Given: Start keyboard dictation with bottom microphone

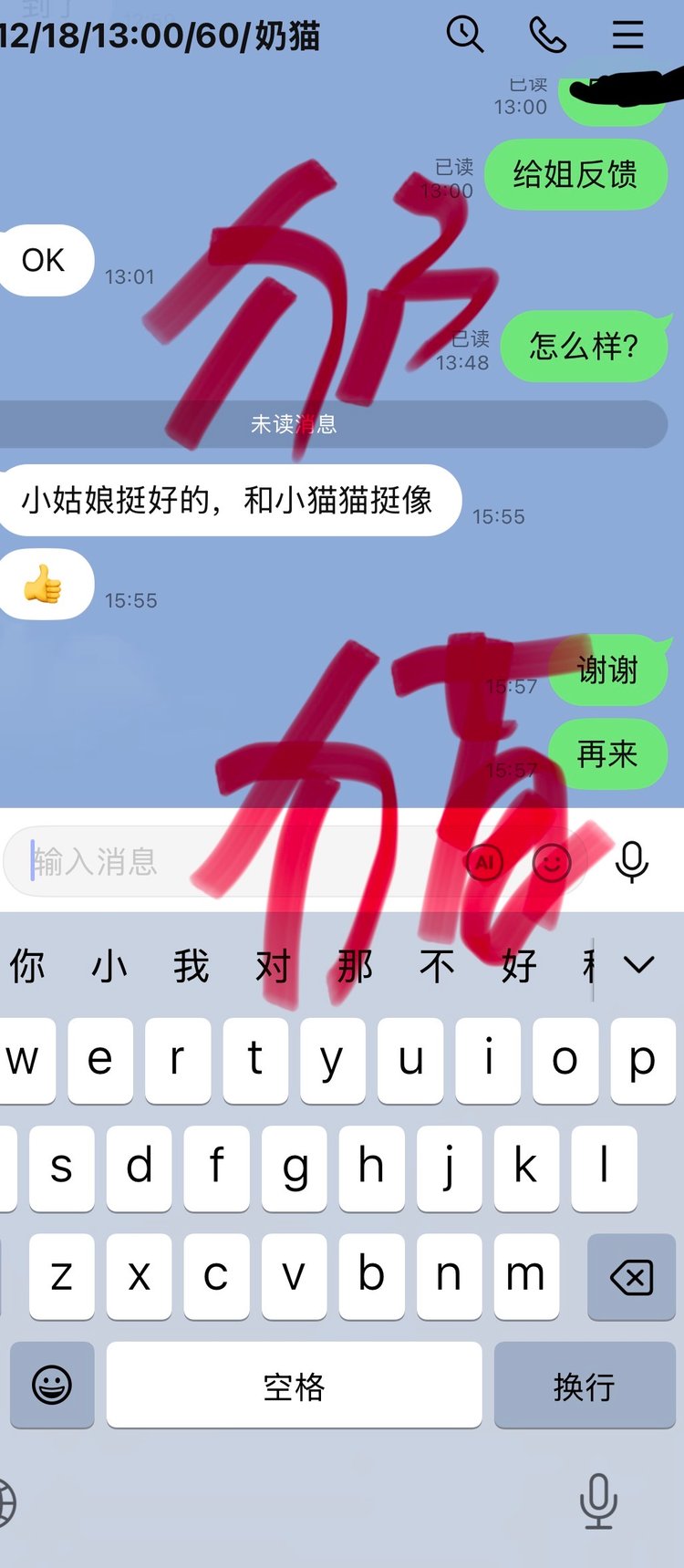Looking at the screenshot, I should (x=598, y=1501).
